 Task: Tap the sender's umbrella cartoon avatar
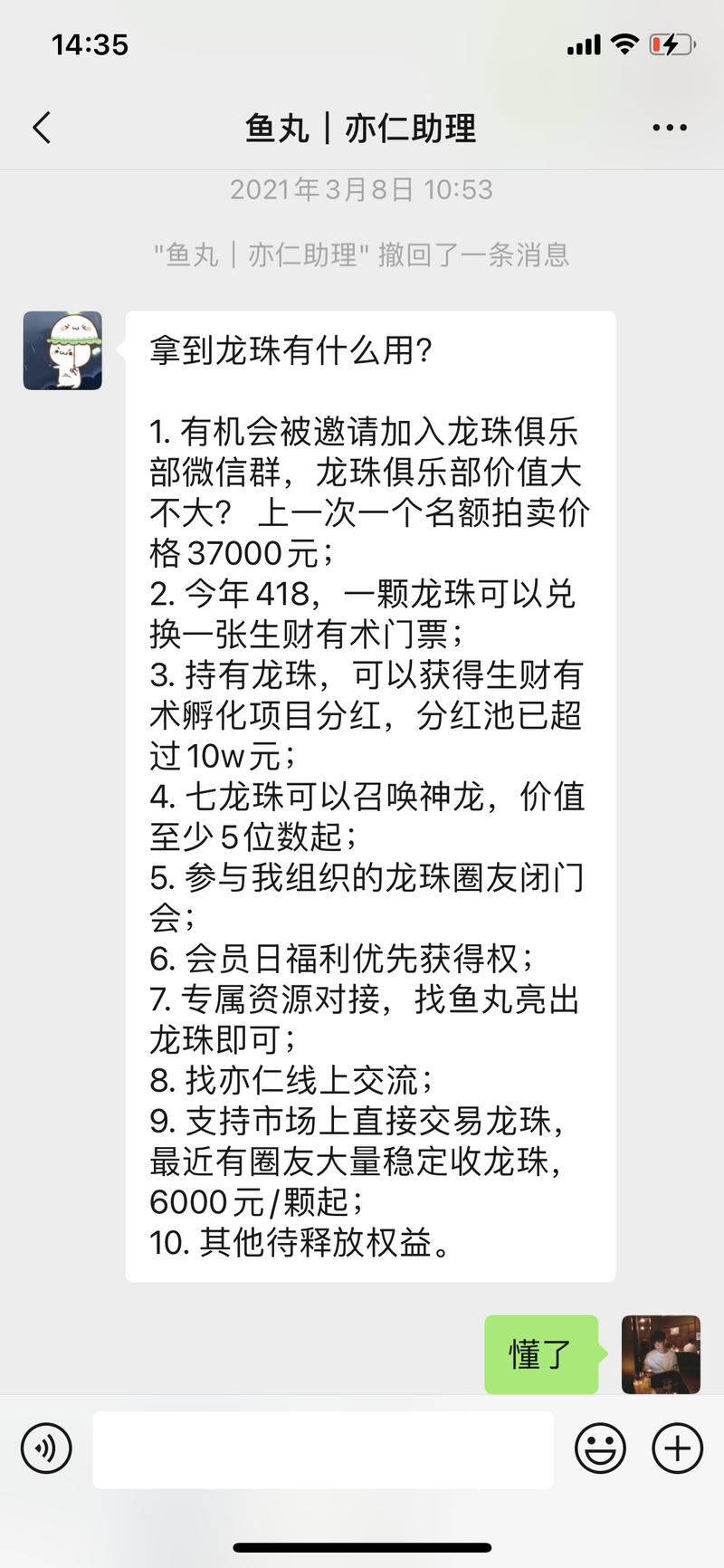(x=62, y=351)
